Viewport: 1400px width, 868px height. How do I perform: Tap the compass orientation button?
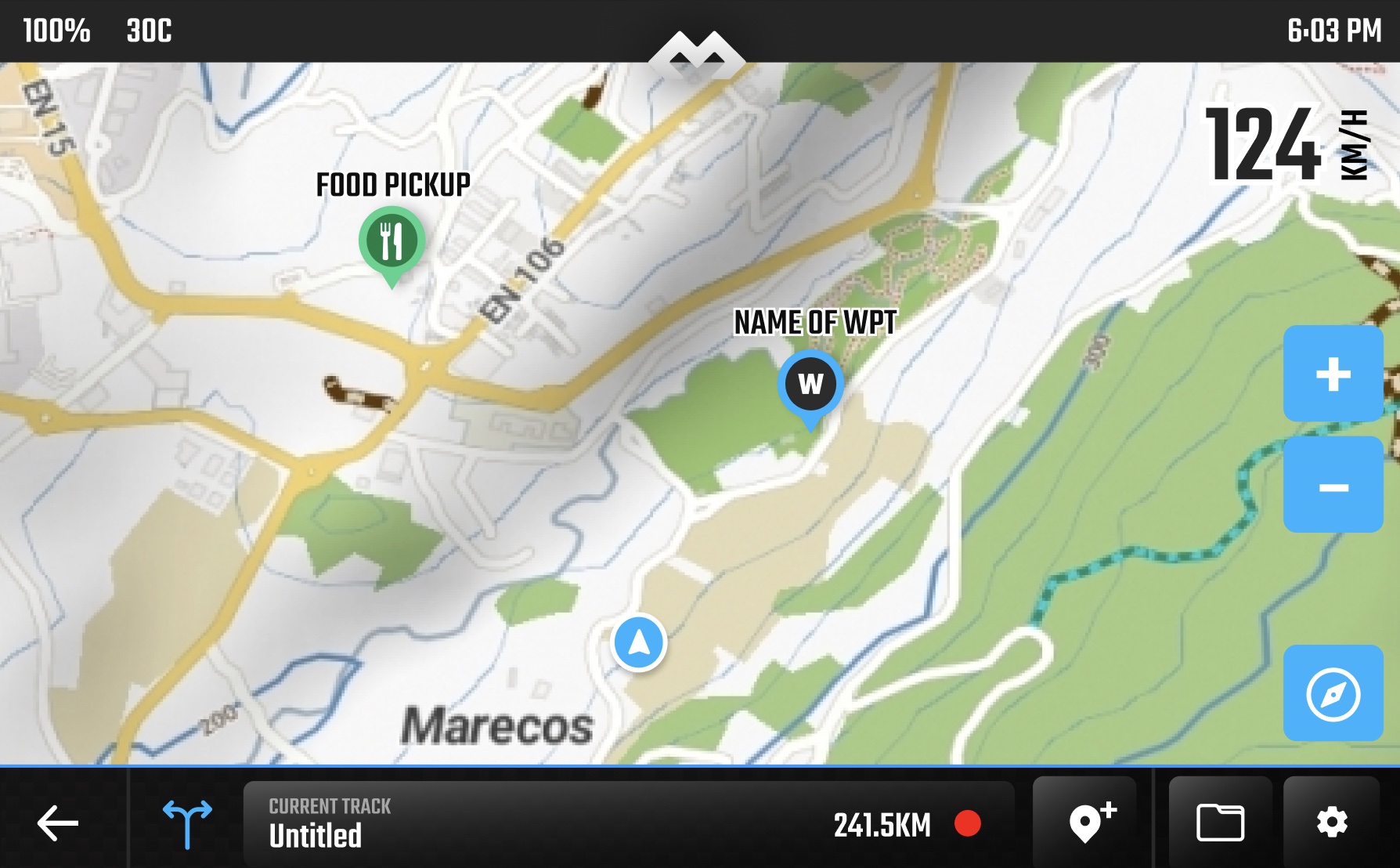click(x=1333, y=693)
